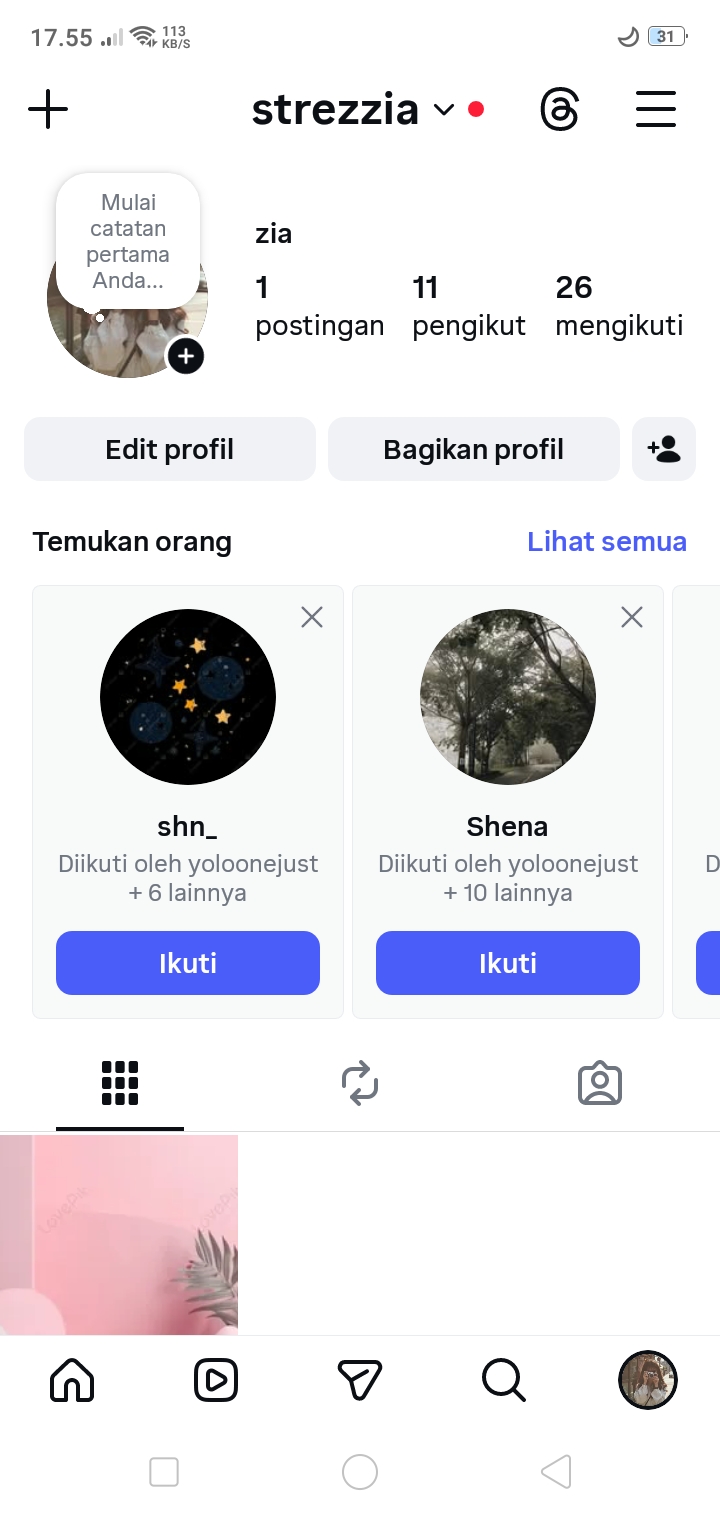Tap the plus icon to create content
This screenshot has height=1520, width=720.
point(48,109)
